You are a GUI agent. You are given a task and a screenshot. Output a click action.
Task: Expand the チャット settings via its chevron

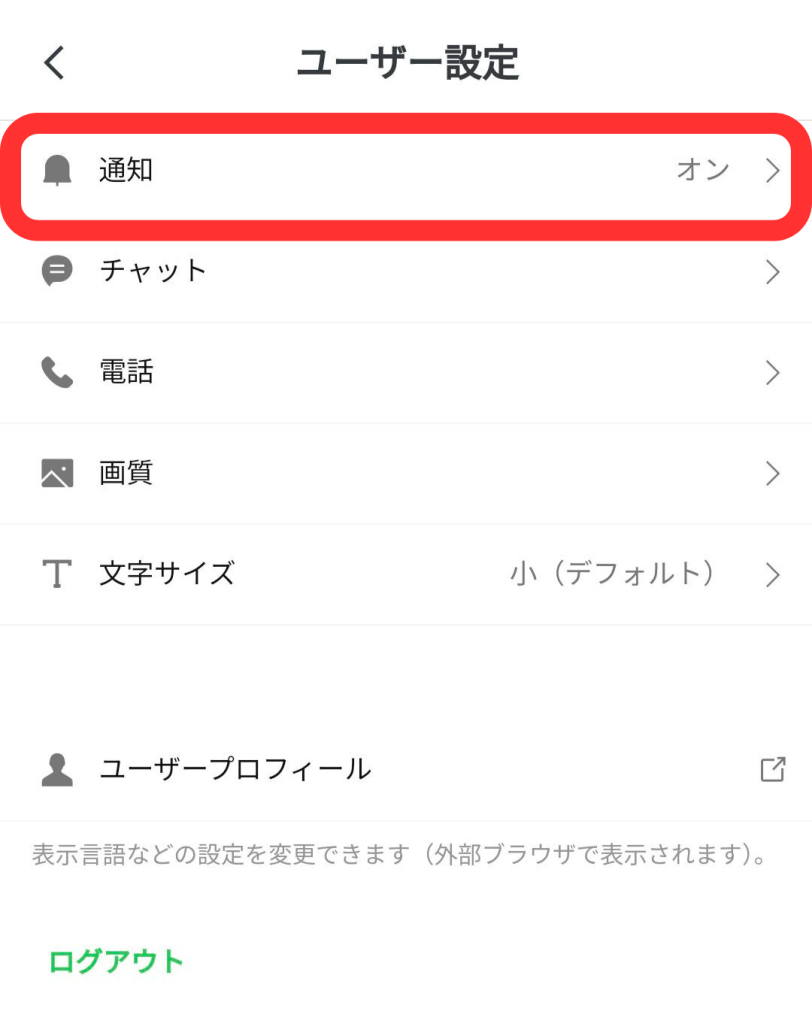[771, 271]
